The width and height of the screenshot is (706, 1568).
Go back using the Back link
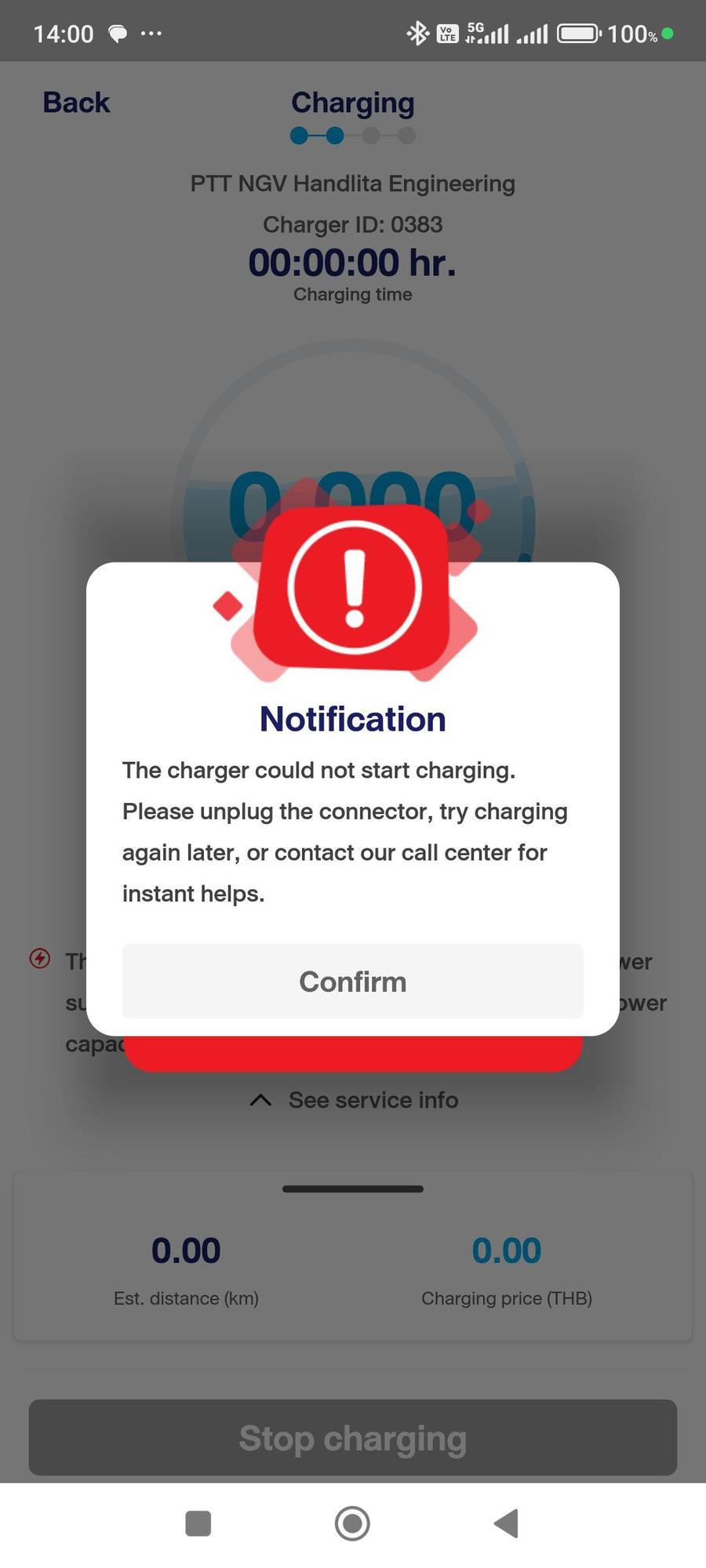[x=76, y=103]
